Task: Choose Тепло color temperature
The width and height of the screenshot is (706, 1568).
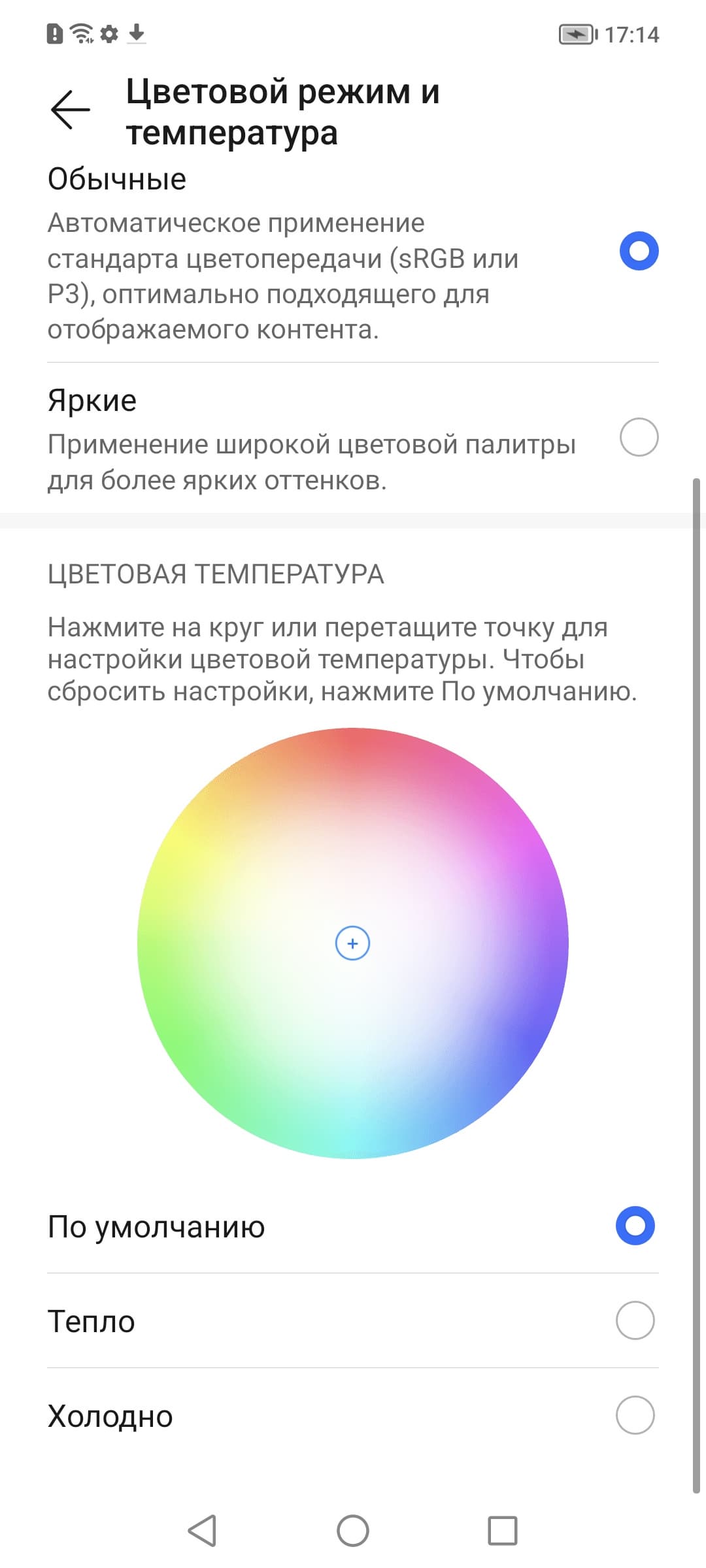Action: [x=635, y=1320]
